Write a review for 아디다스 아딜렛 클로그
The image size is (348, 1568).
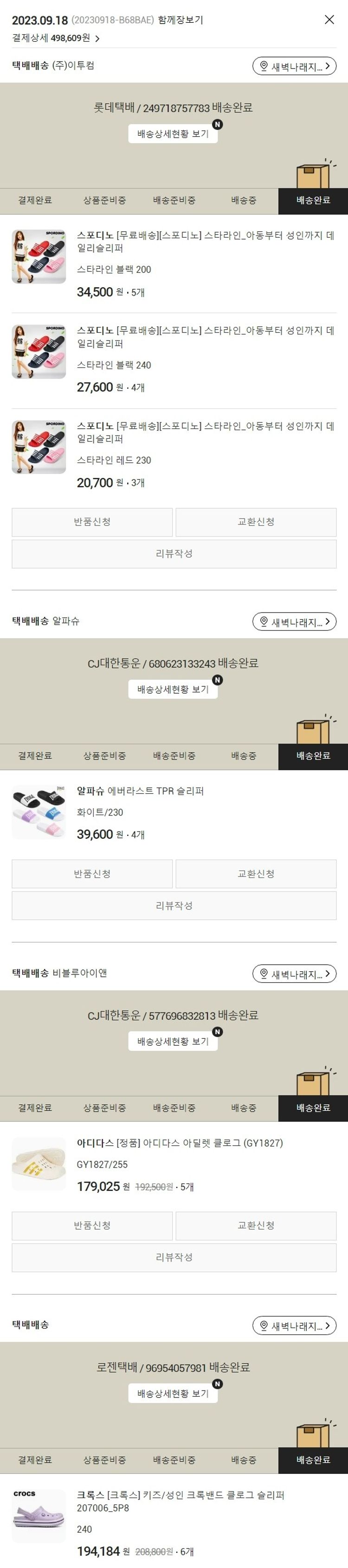coord(174,1257)
